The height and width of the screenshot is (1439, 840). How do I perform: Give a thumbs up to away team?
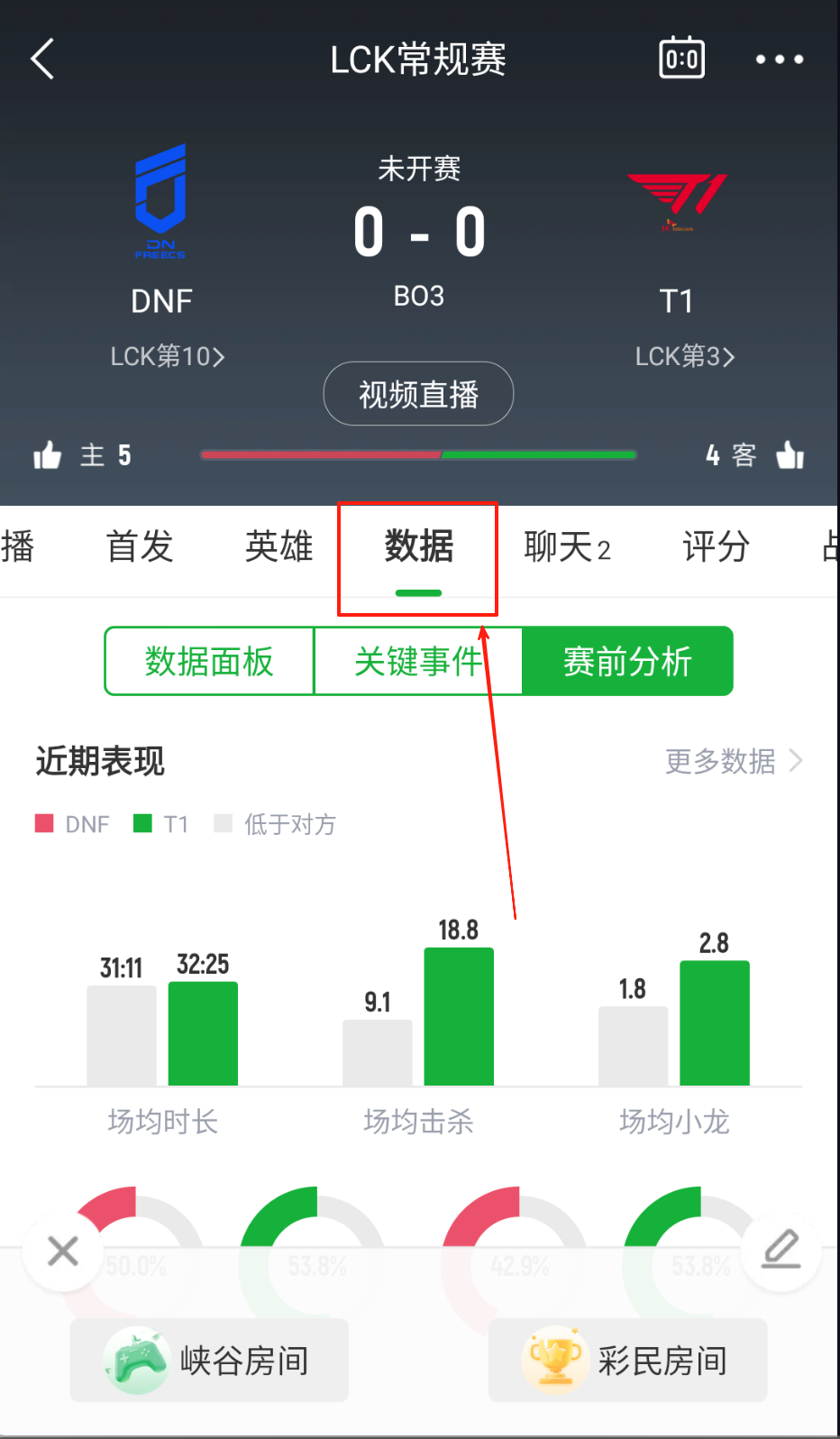click(790, 455)
